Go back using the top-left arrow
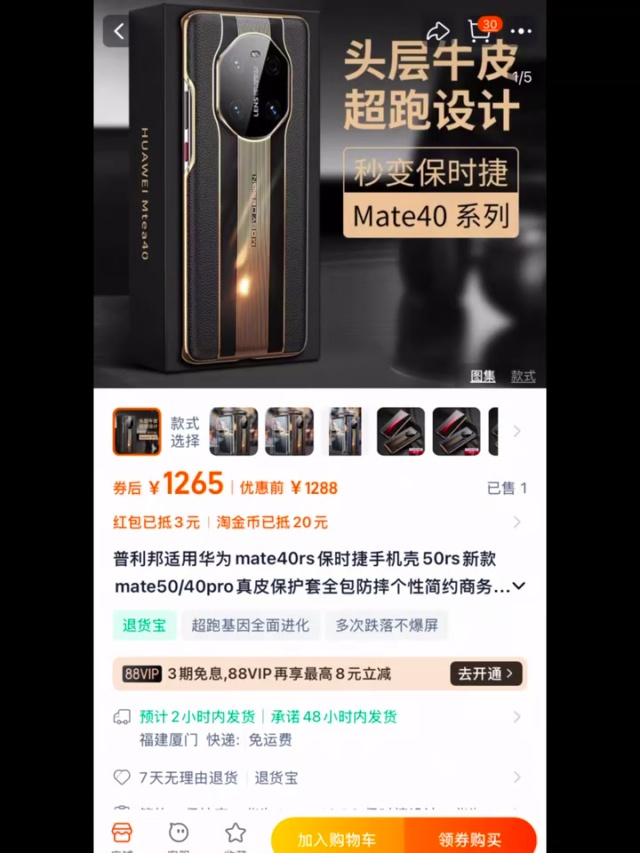 [x=119, y=31]
